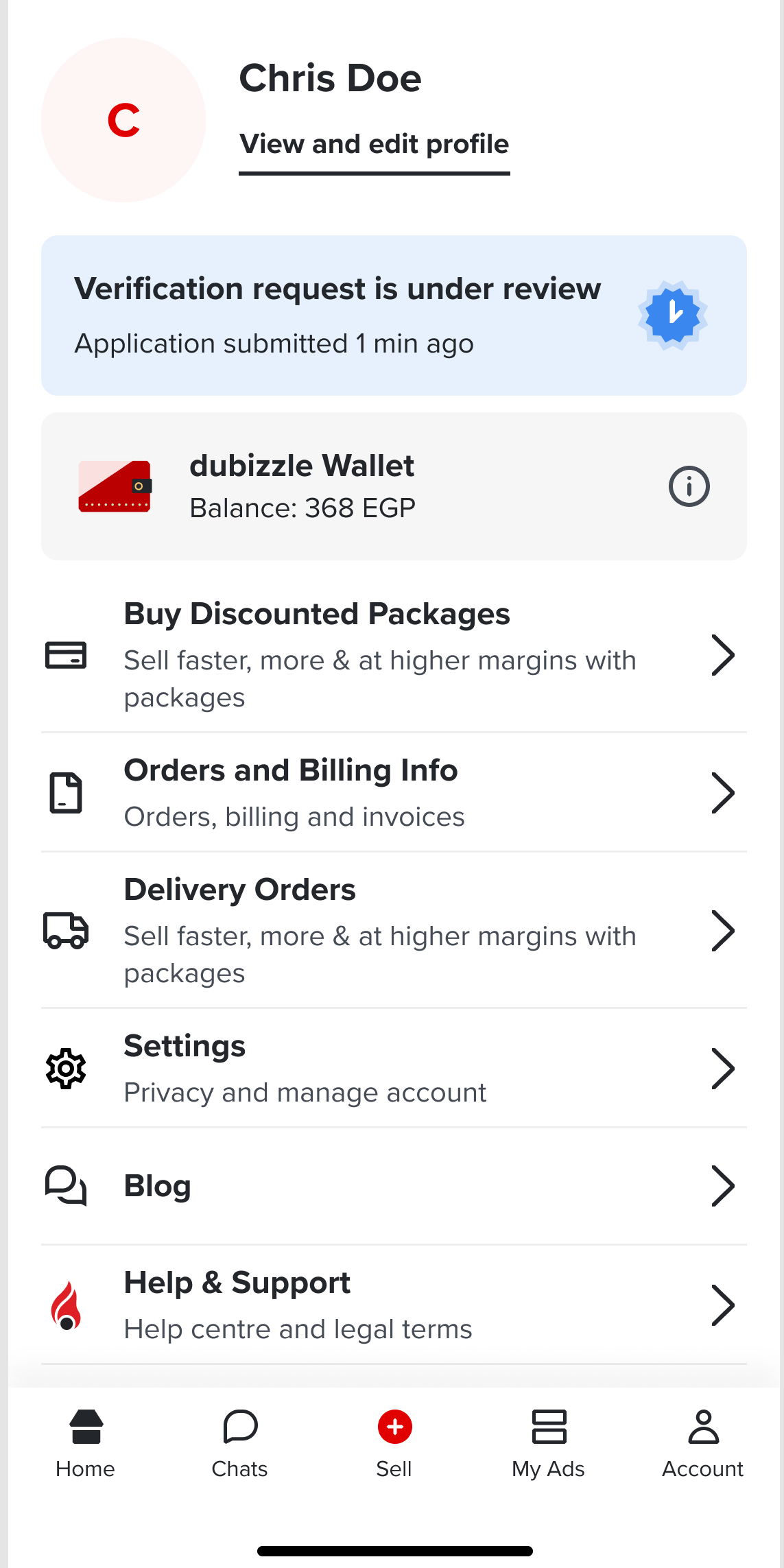Open the Blog section

coord(157,1185)
